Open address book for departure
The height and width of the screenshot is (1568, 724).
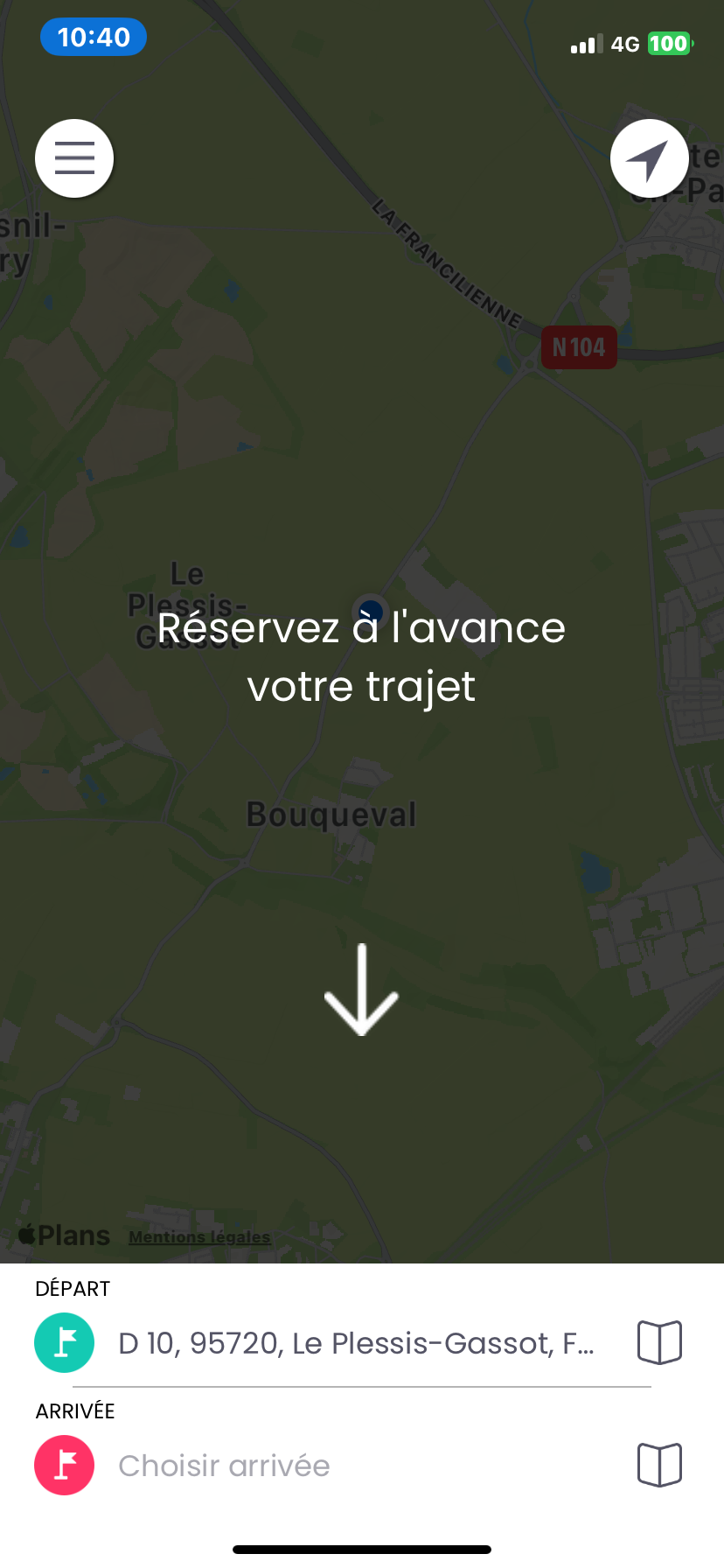(x=659, y=1342)
